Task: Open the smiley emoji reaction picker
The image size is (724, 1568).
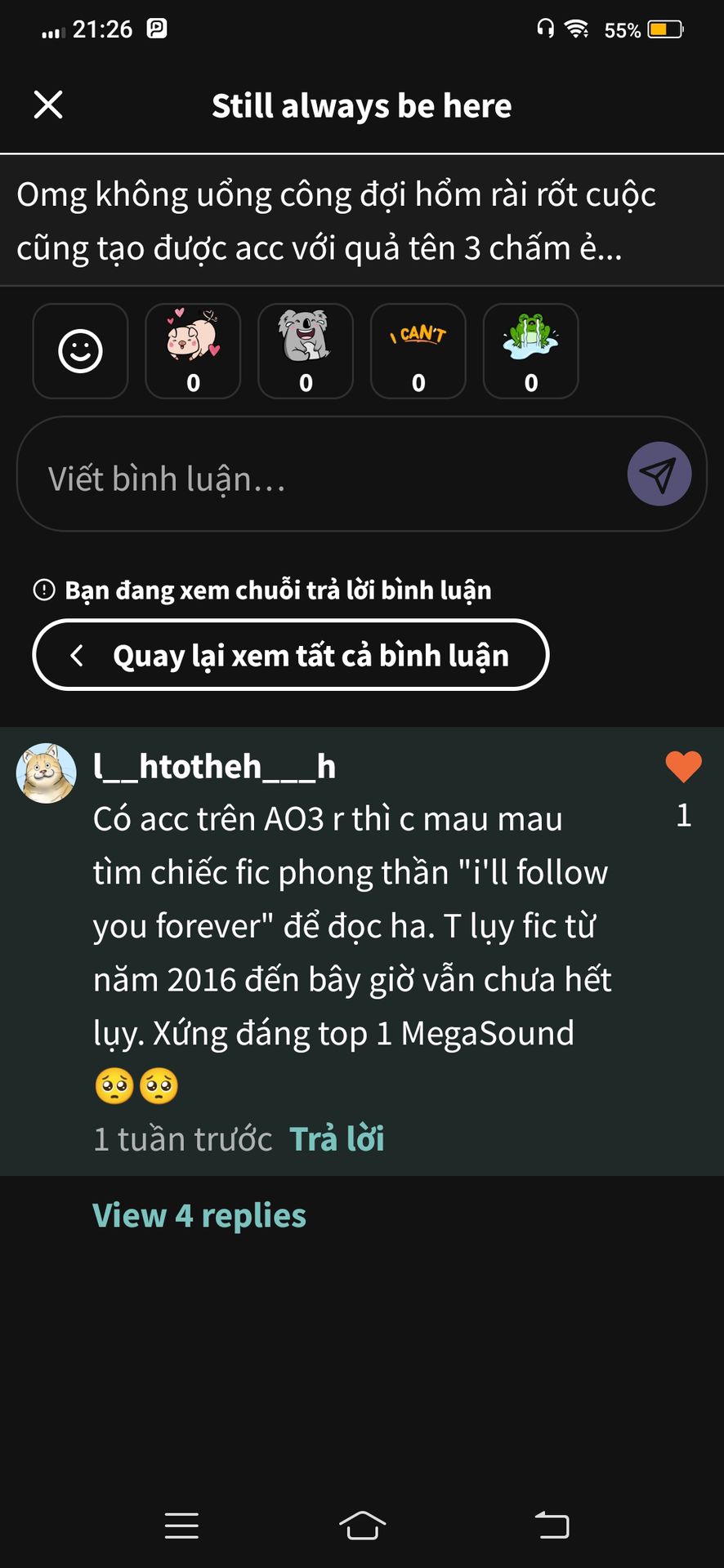Action: point(80,351)
